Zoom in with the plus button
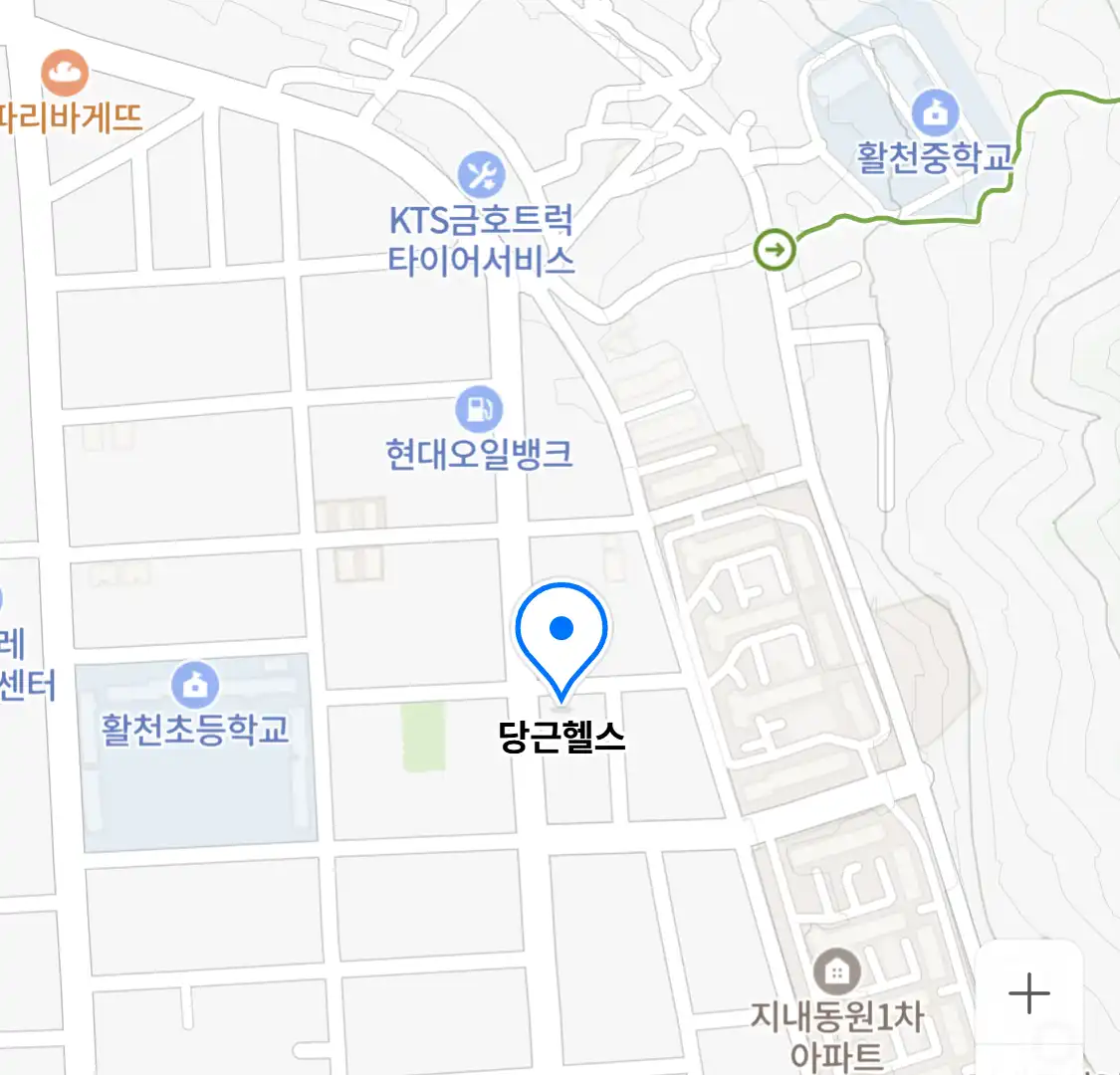 point(1028,993)
